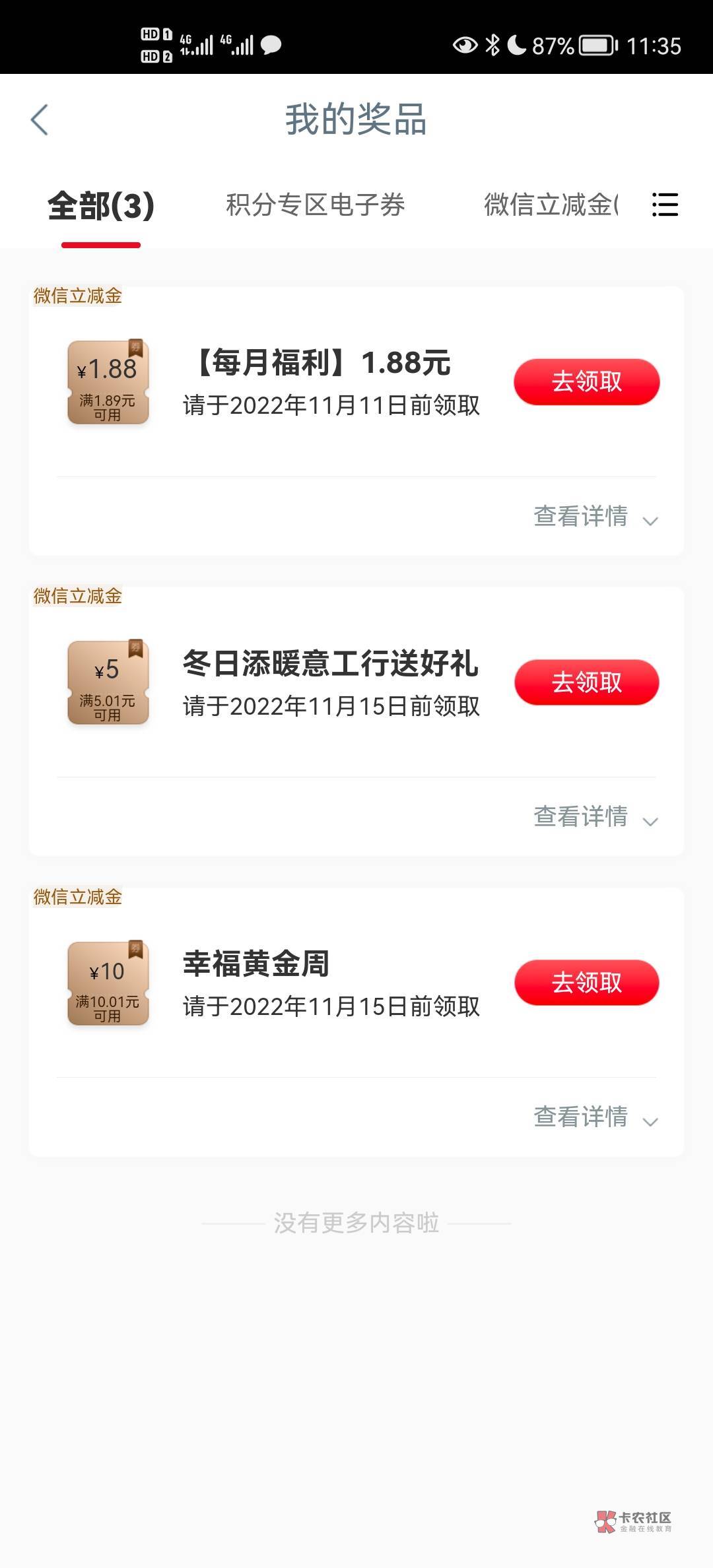Claim the 冬日添暖意工行送好礼 coupon
713x1568 pixels.
[586, 682]
